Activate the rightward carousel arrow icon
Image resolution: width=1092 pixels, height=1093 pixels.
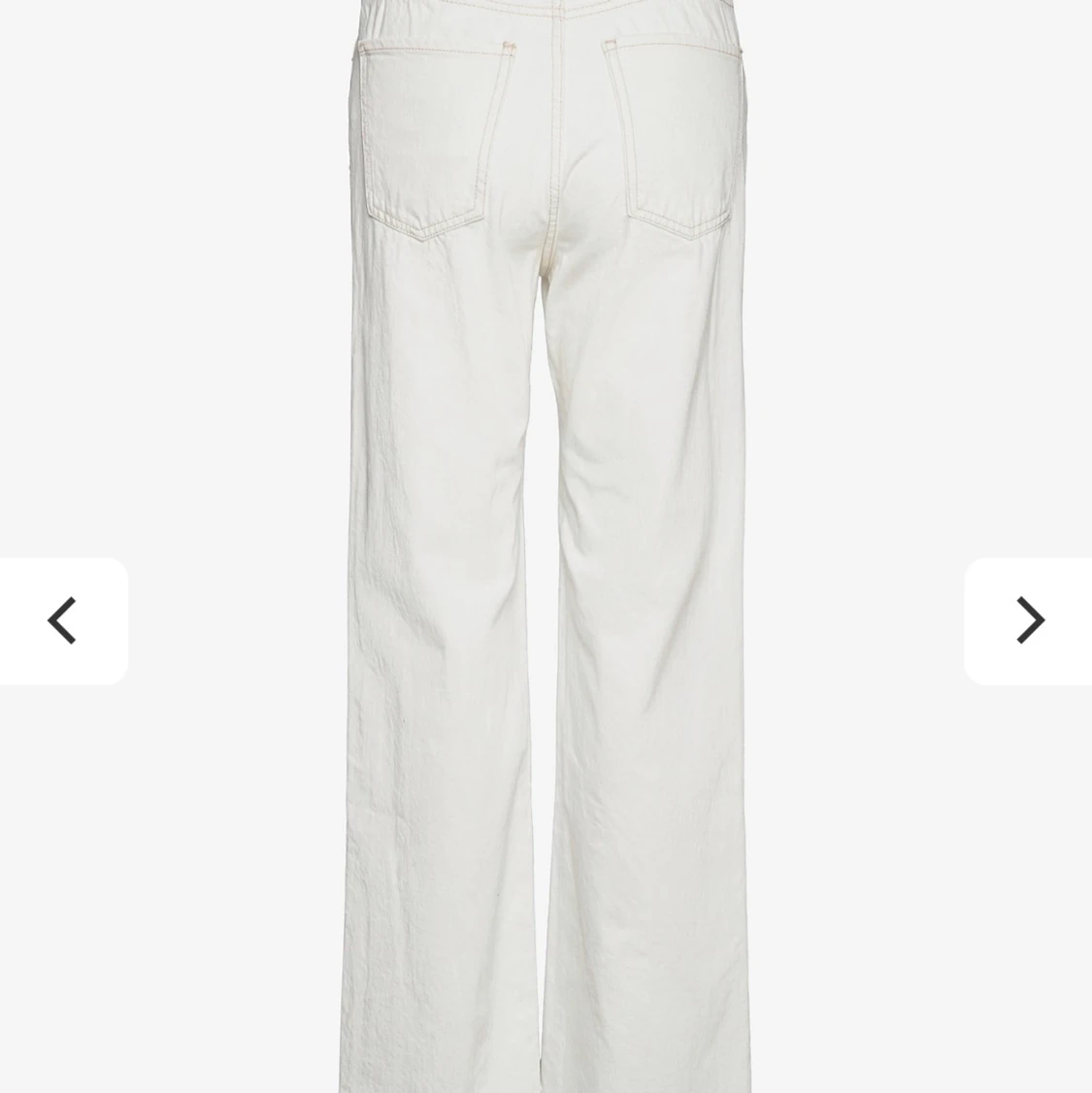(1031, 619)
